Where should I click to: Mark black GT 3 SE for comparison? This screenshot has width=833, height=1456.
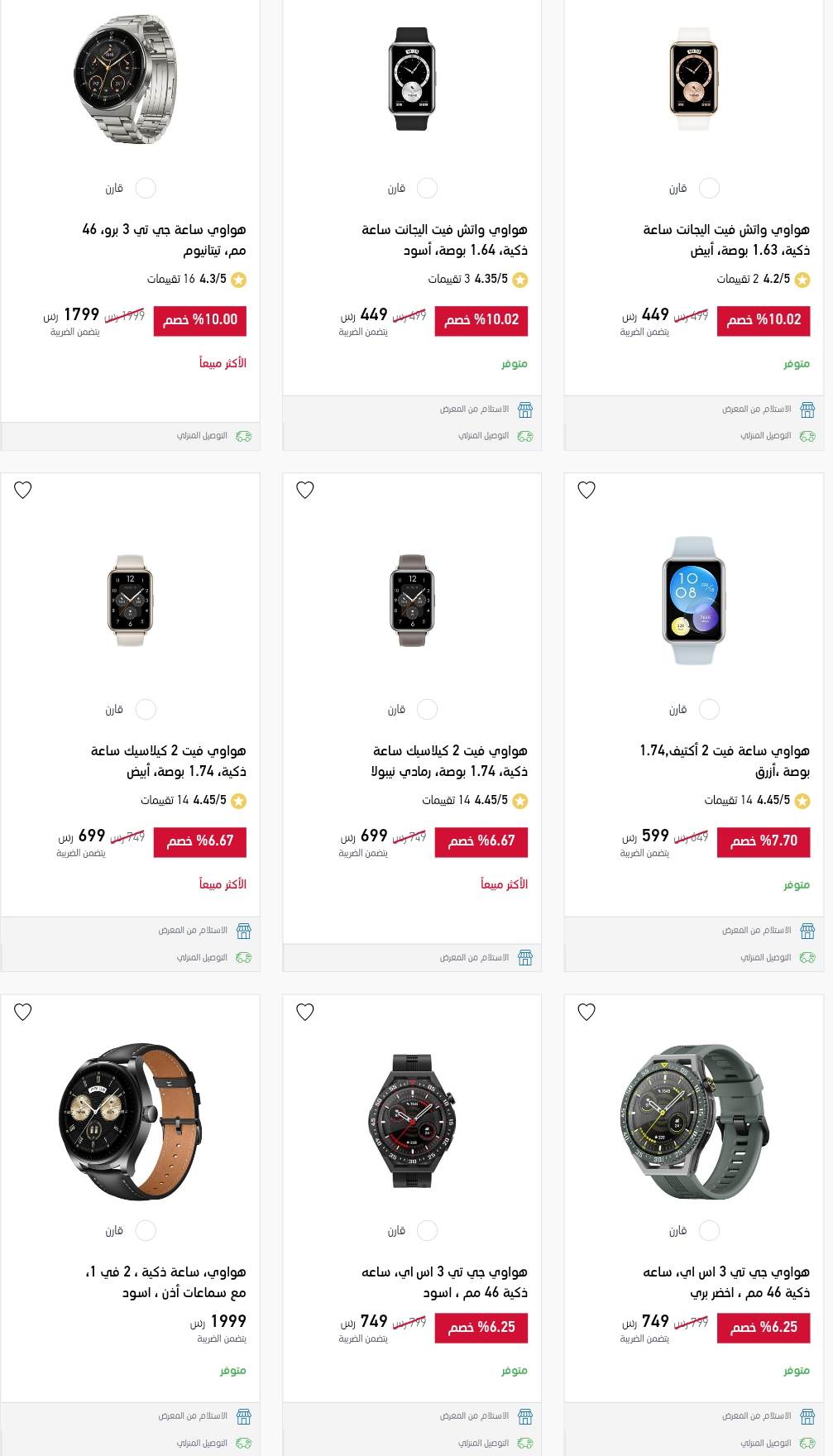pyautogui.click(x=427, y=1230)
